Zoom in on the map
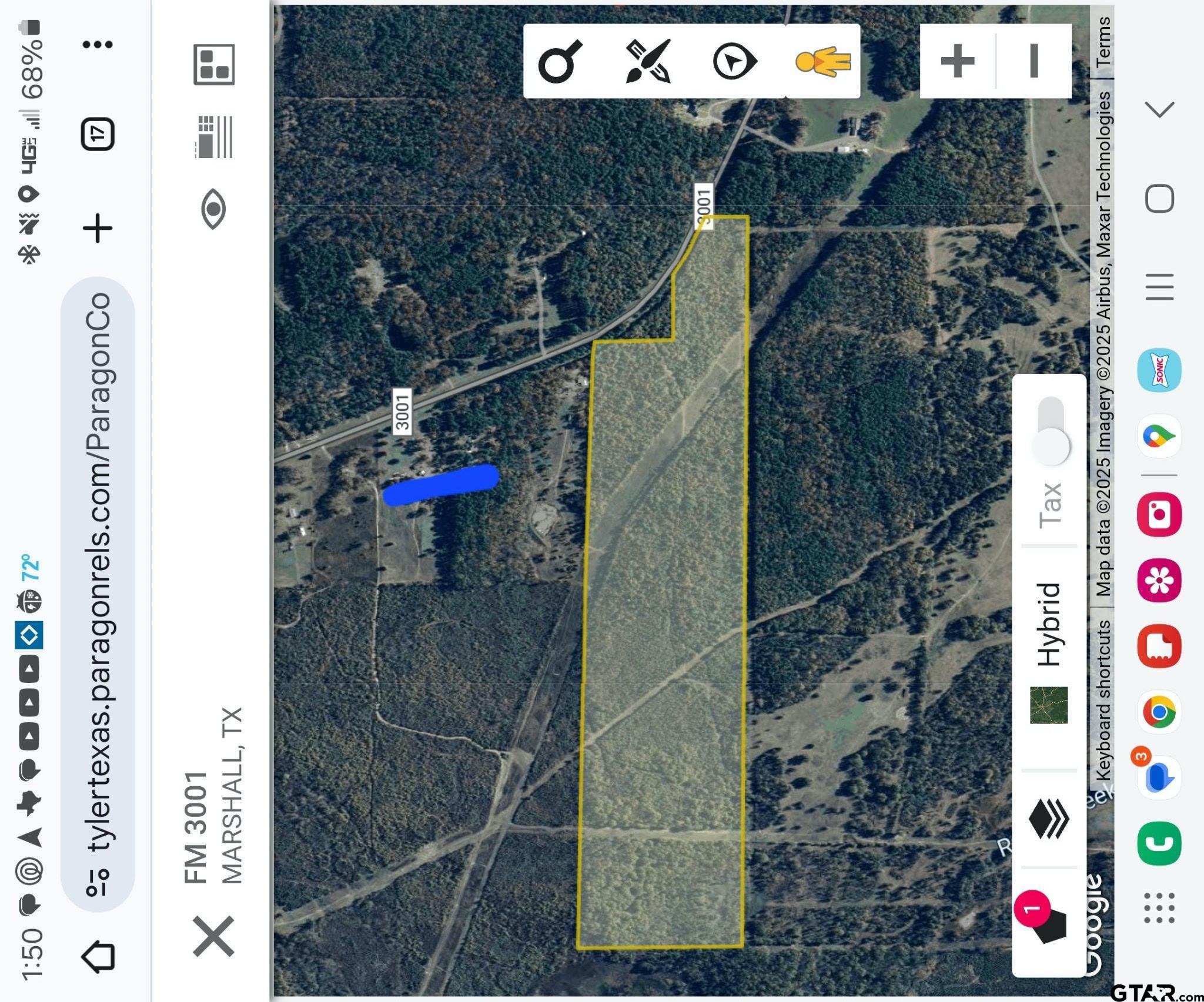 957,61
